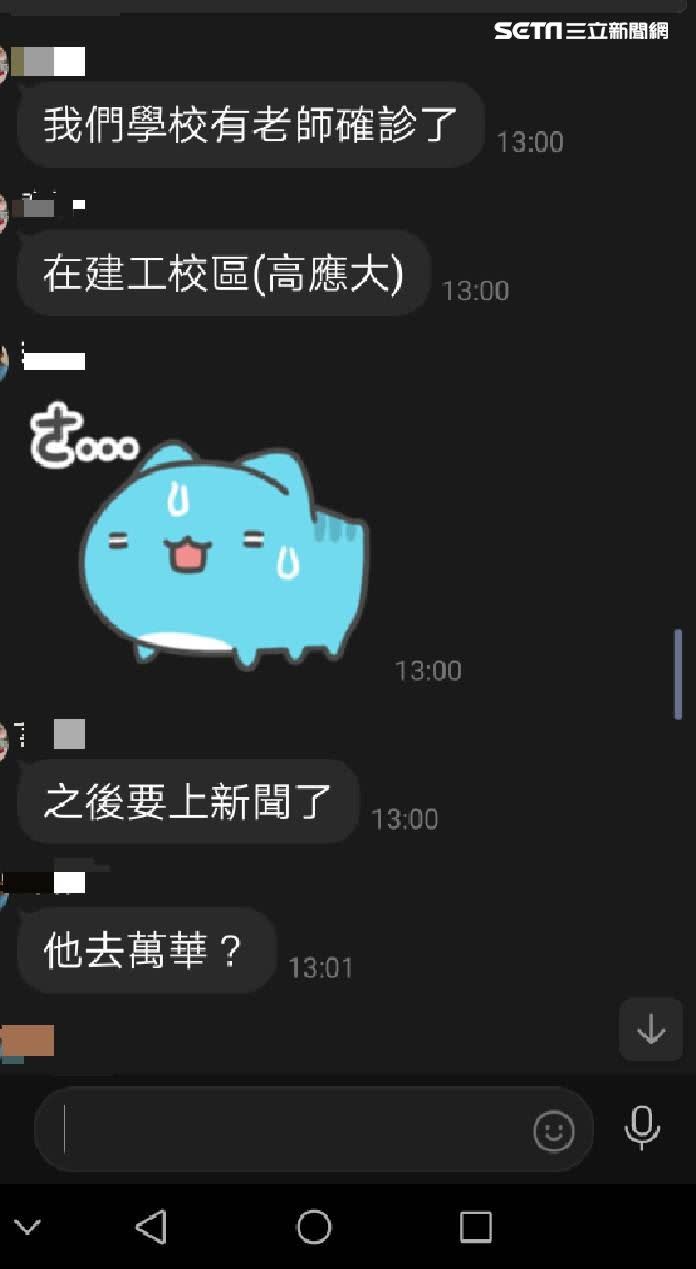The image size is (696, 1269).
Task: Jump to the latest messages
Action: click(x=651, y=1029)
